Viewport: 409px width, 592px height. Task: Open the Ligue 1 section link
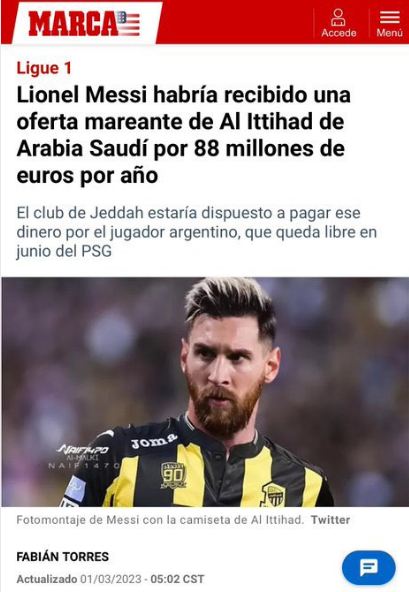pos(44,68)
